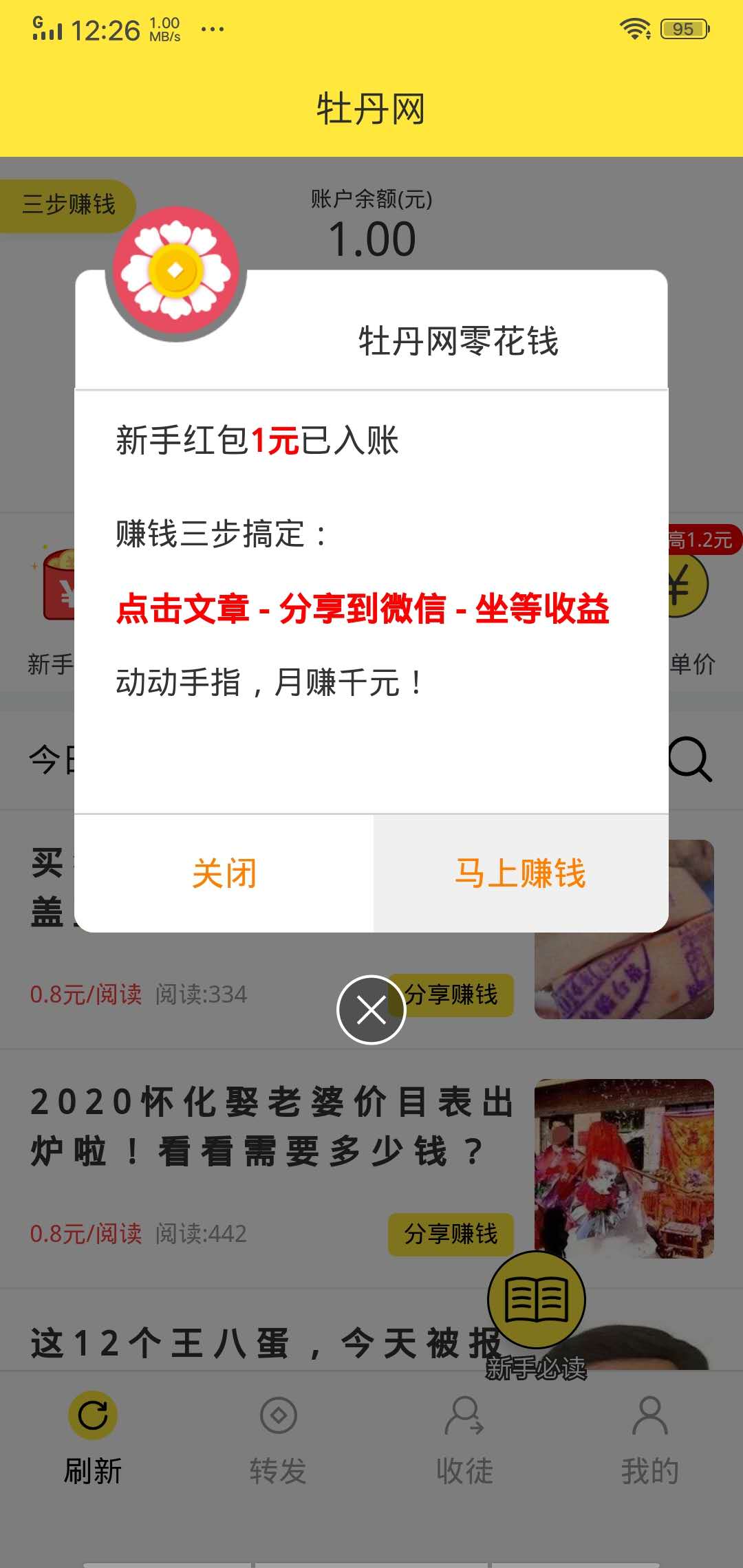The image size is (743, 1568).
Task: Open the 三步赚钱 badge
Action: [x=68, y=204]
